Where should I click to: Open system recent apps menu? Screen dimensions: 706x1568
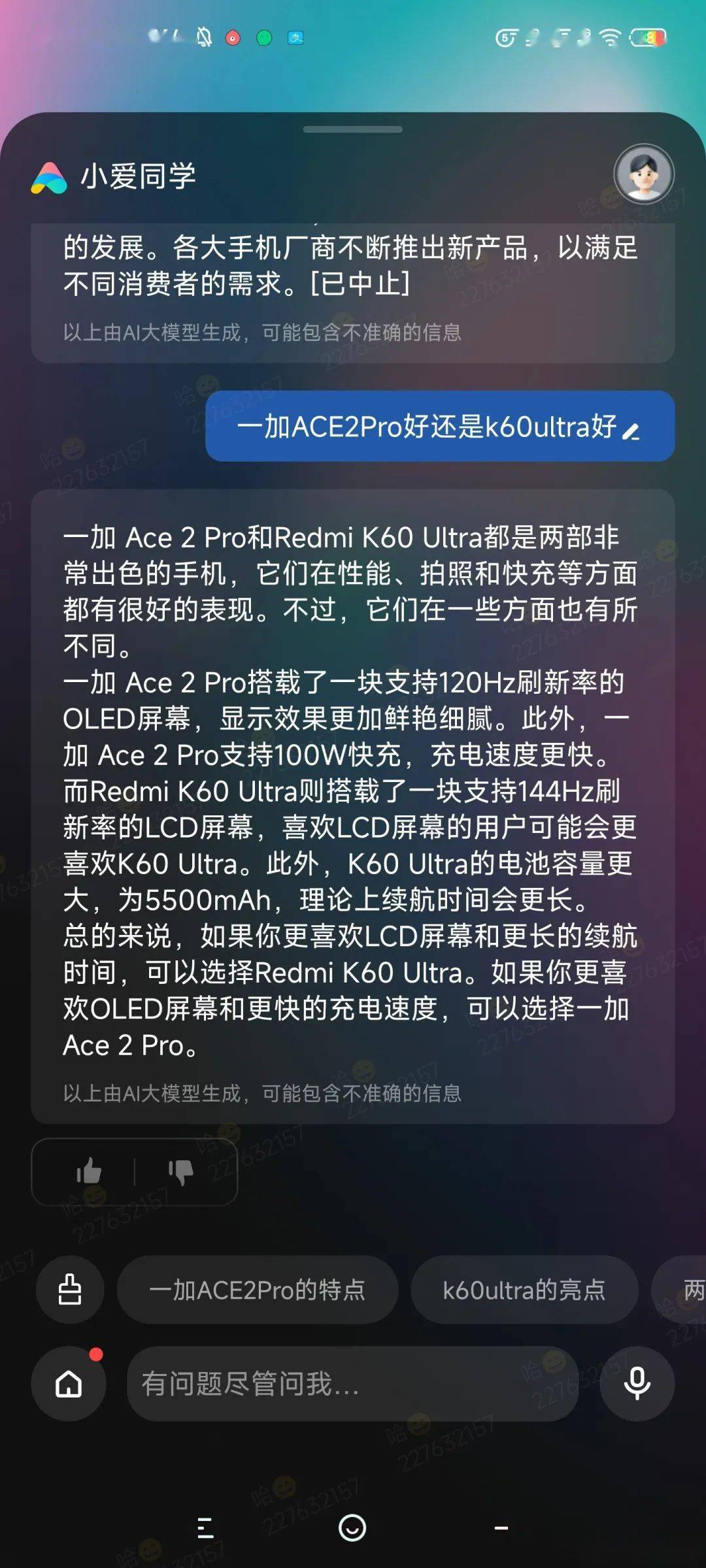tap(205, 1528)
